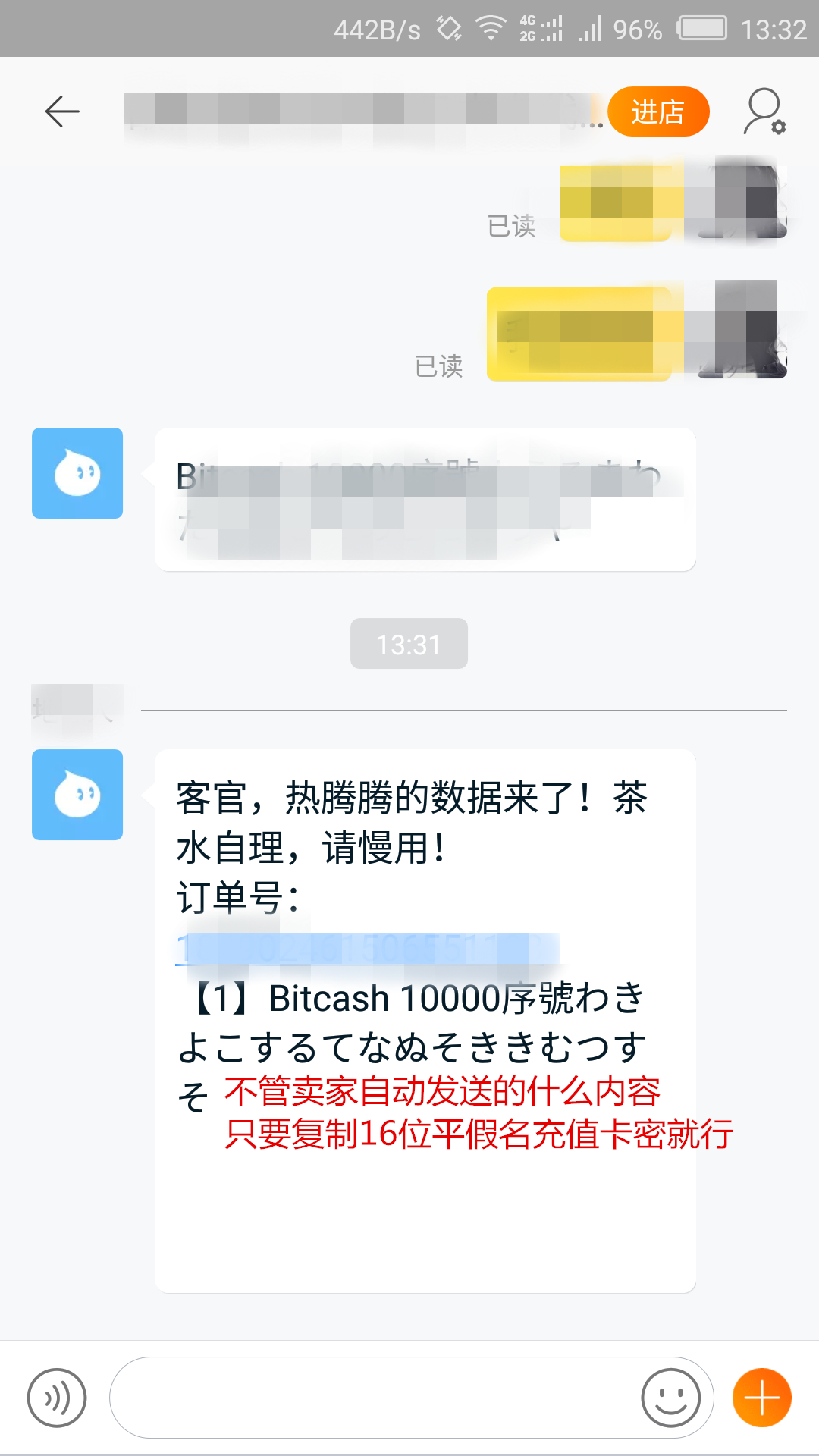Open the highlighted order number link

368,949
